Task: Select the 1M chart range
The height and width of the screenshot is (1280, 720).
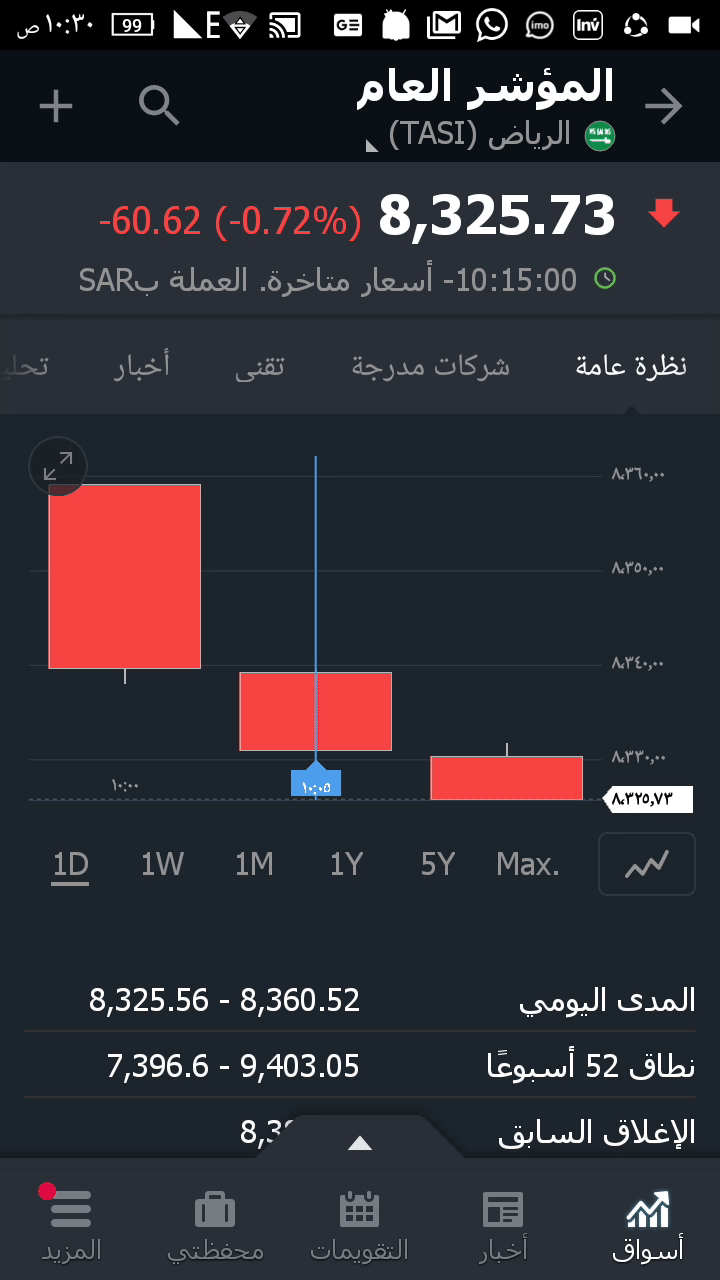Action: 254,864
